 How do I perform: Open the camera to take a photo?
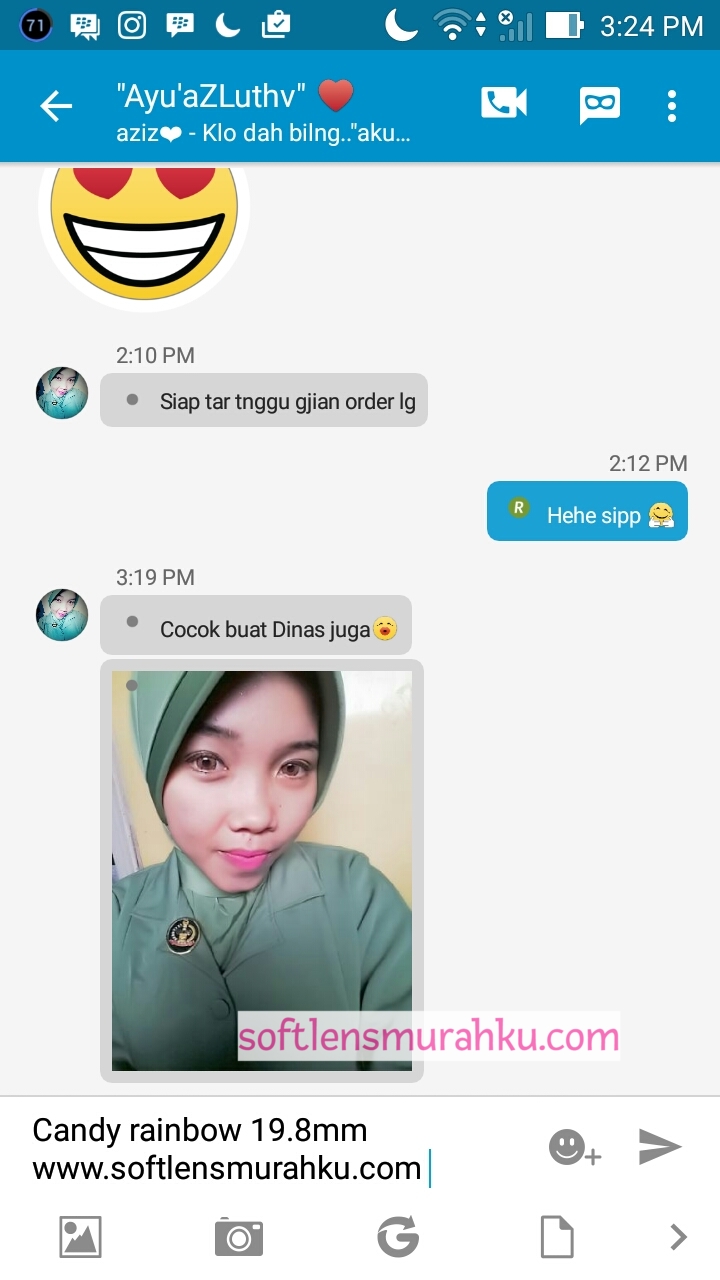[239, 1238]
